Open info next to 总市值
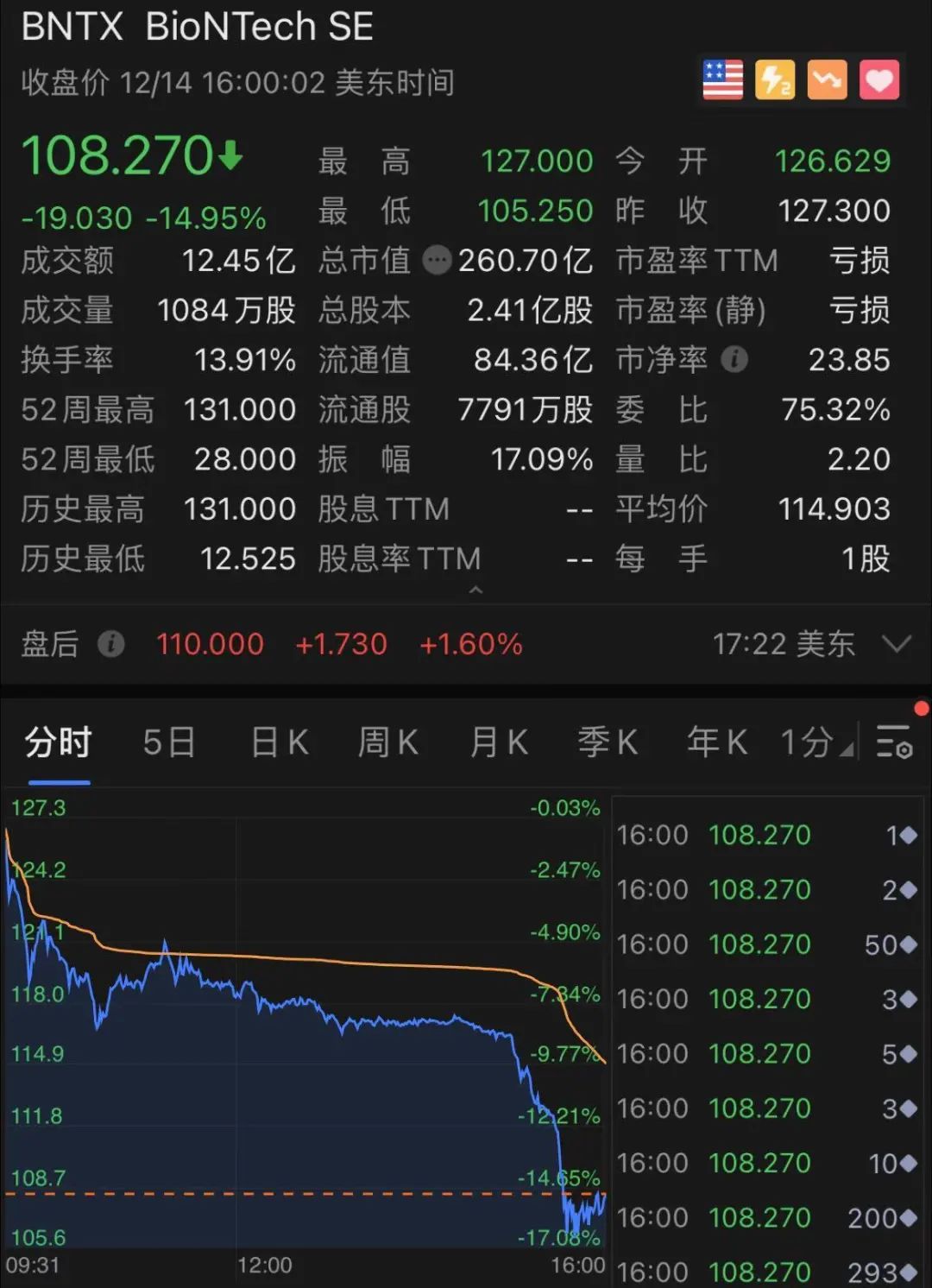932x1288 pixels. (x=437, y=260)
